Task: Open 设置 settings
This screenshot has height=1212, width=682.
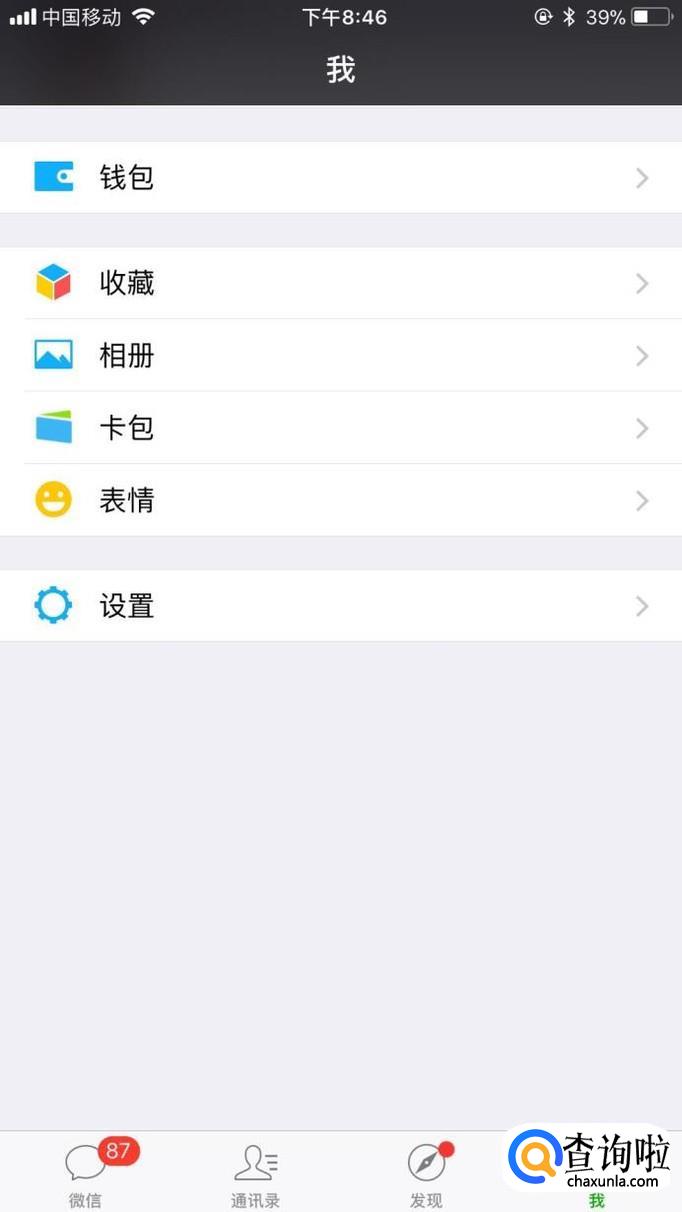Action: click(x=340, y=606)
